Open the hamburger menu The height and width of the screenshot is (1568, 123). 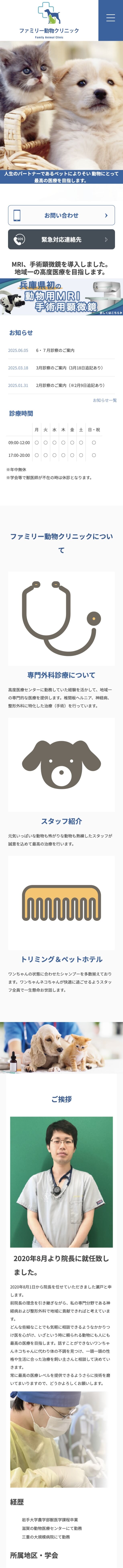click(110, 18)
